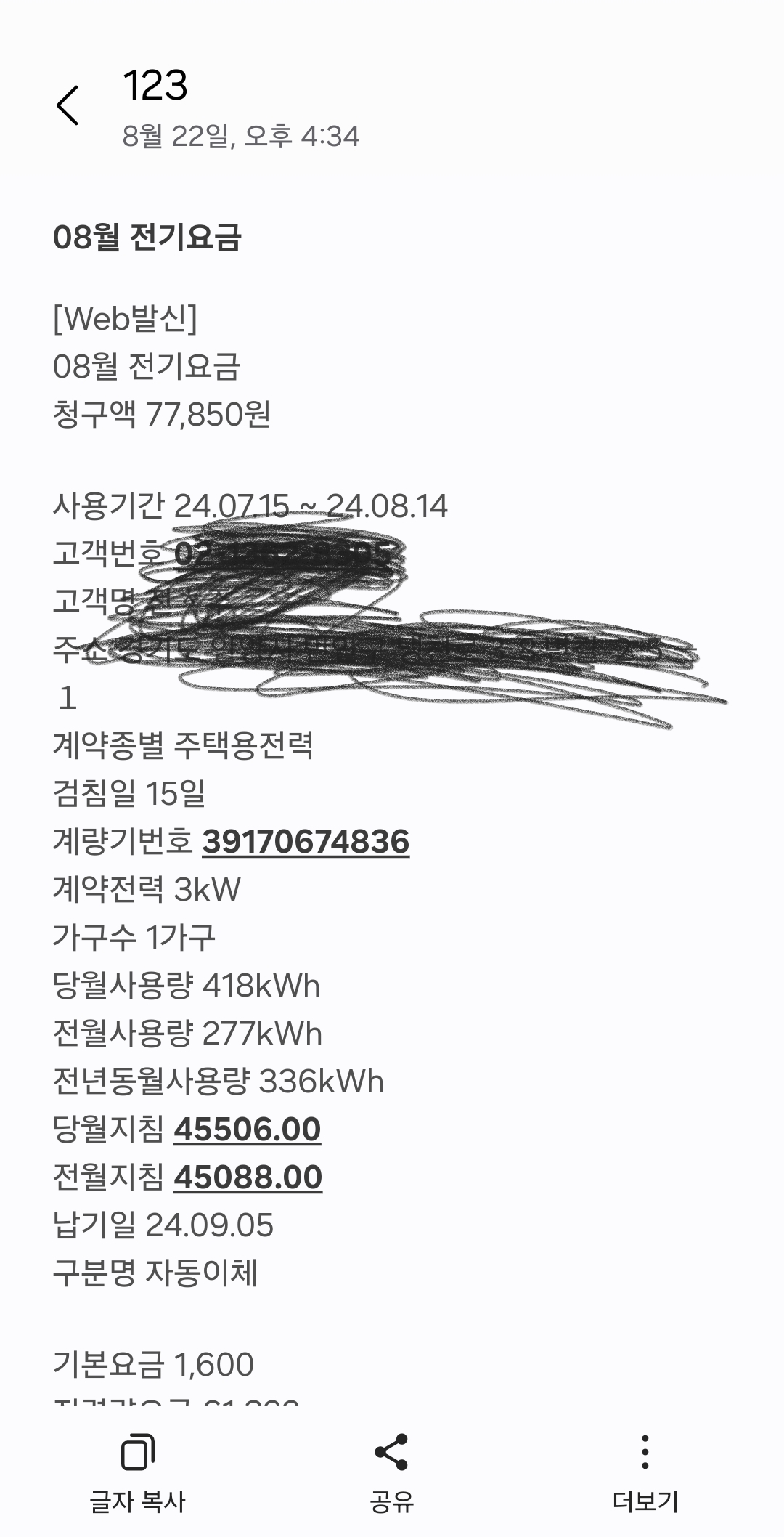Tap the underlined reading 45506.00
The image size is (784, 1537).
click(247, 1130)
